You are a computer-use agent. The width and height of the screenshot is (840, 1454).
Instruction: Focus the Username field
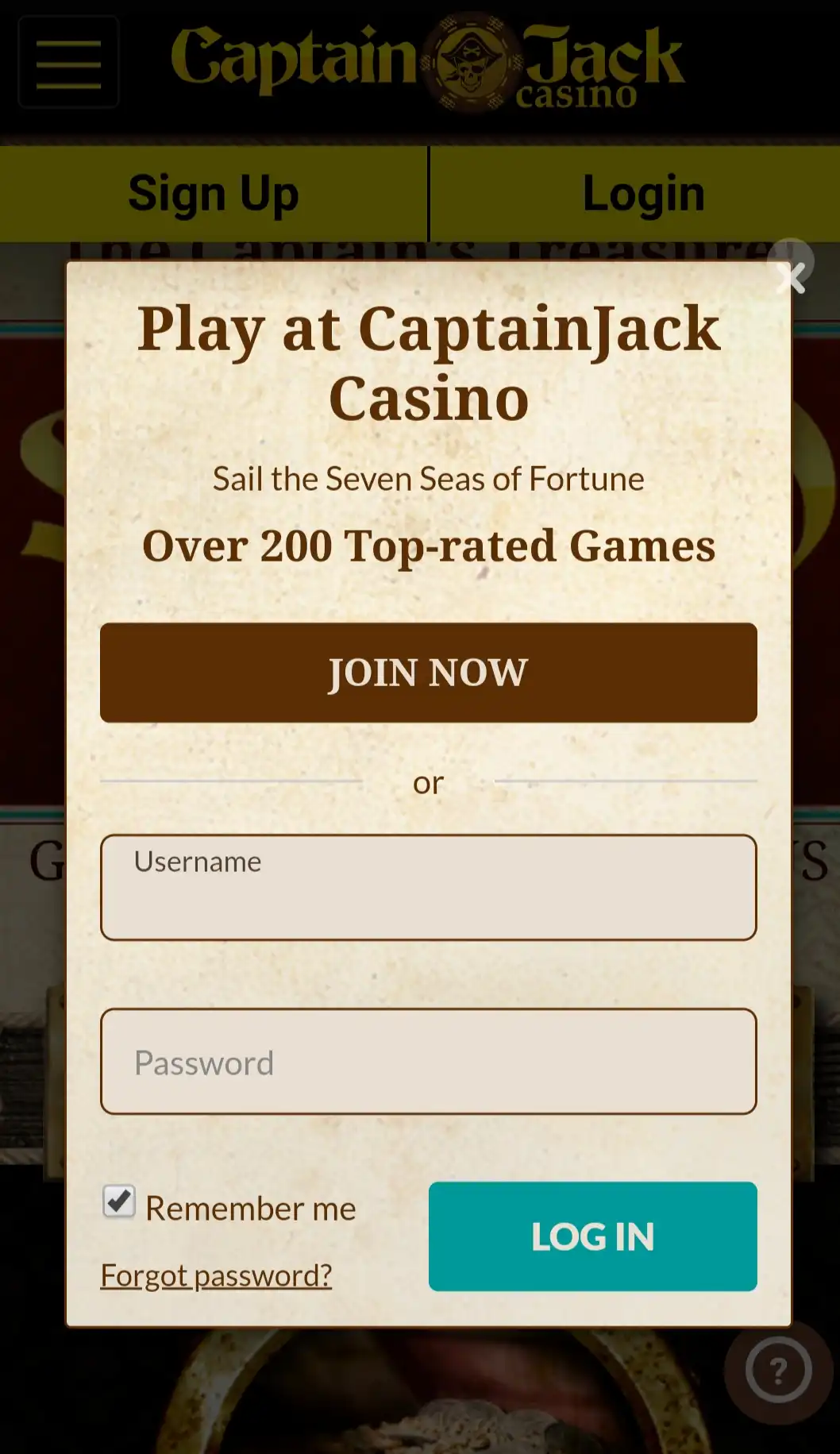click(428, 888)
